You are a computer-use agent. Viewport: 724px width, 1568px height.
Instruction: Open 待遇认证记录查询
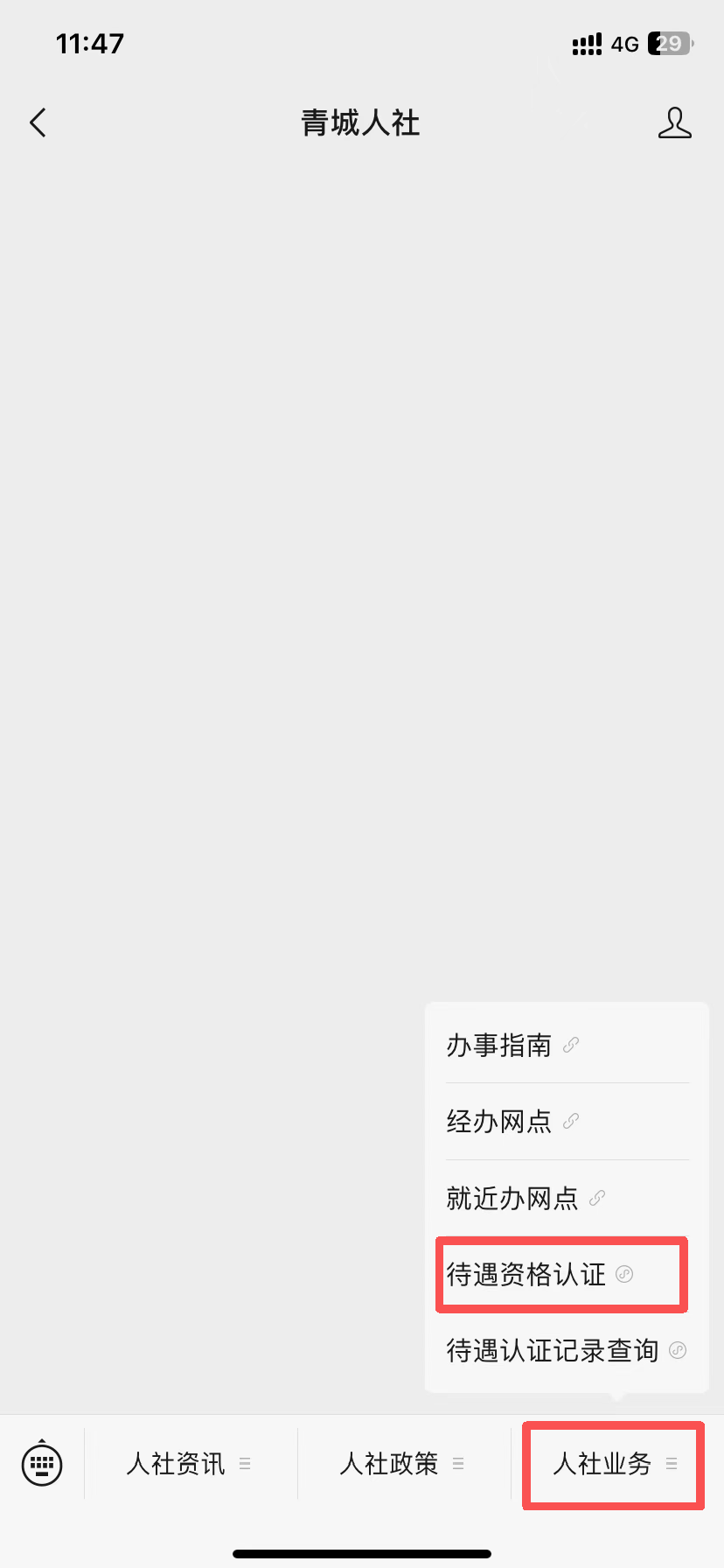565,1350
